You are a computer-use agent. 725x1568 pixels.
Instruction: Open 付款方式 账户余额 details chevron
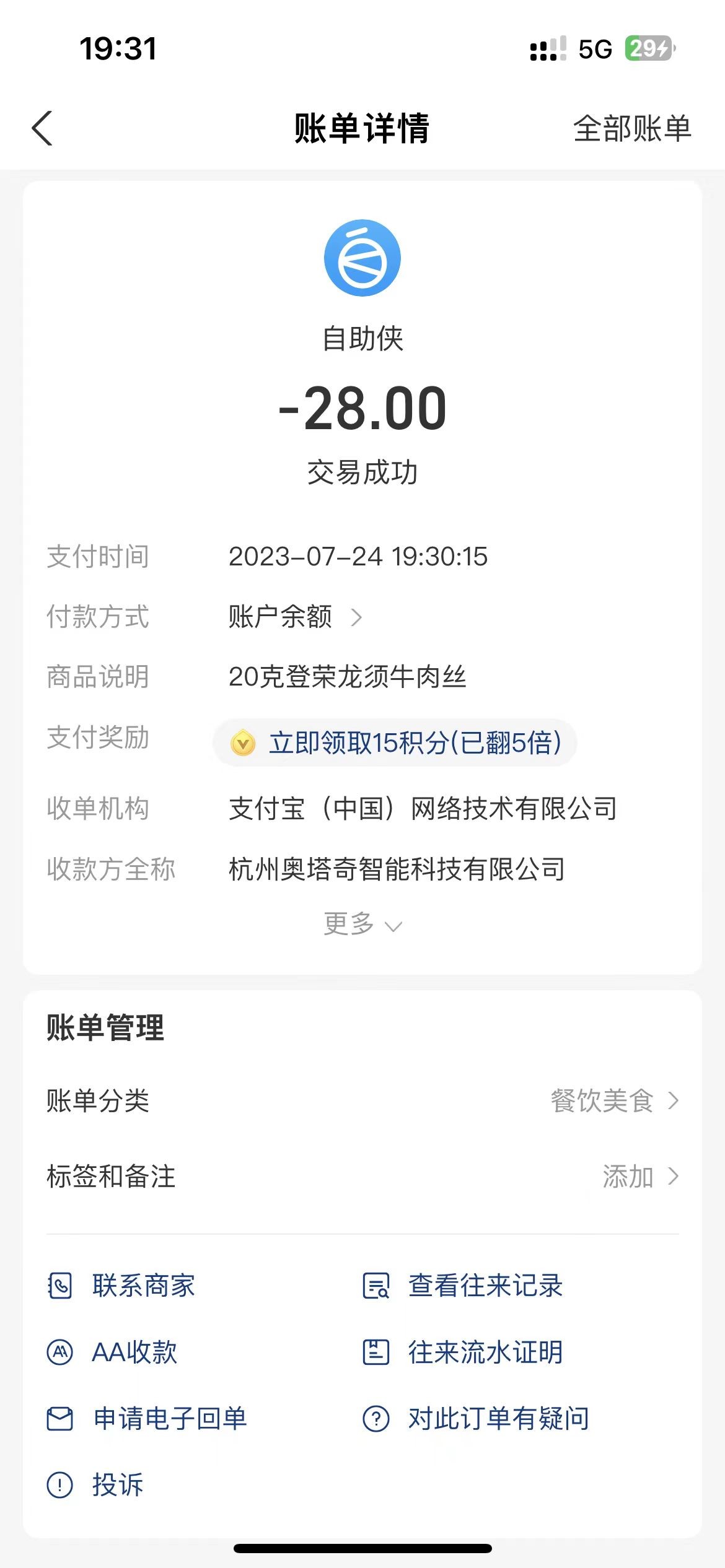click(x=358, y=617)
